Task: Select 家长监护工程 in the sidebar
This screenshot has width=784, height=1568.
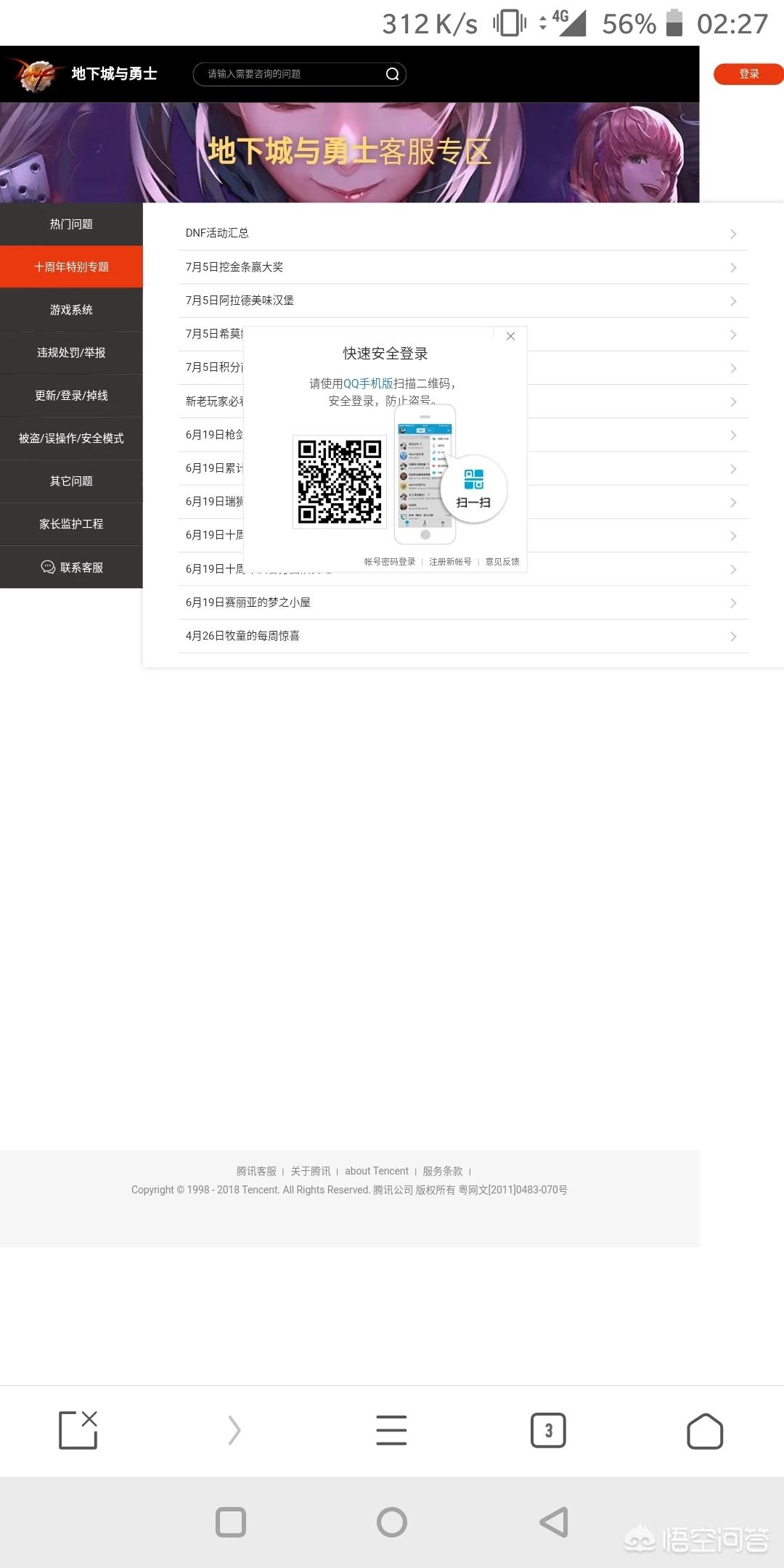Action: point(71,524)
